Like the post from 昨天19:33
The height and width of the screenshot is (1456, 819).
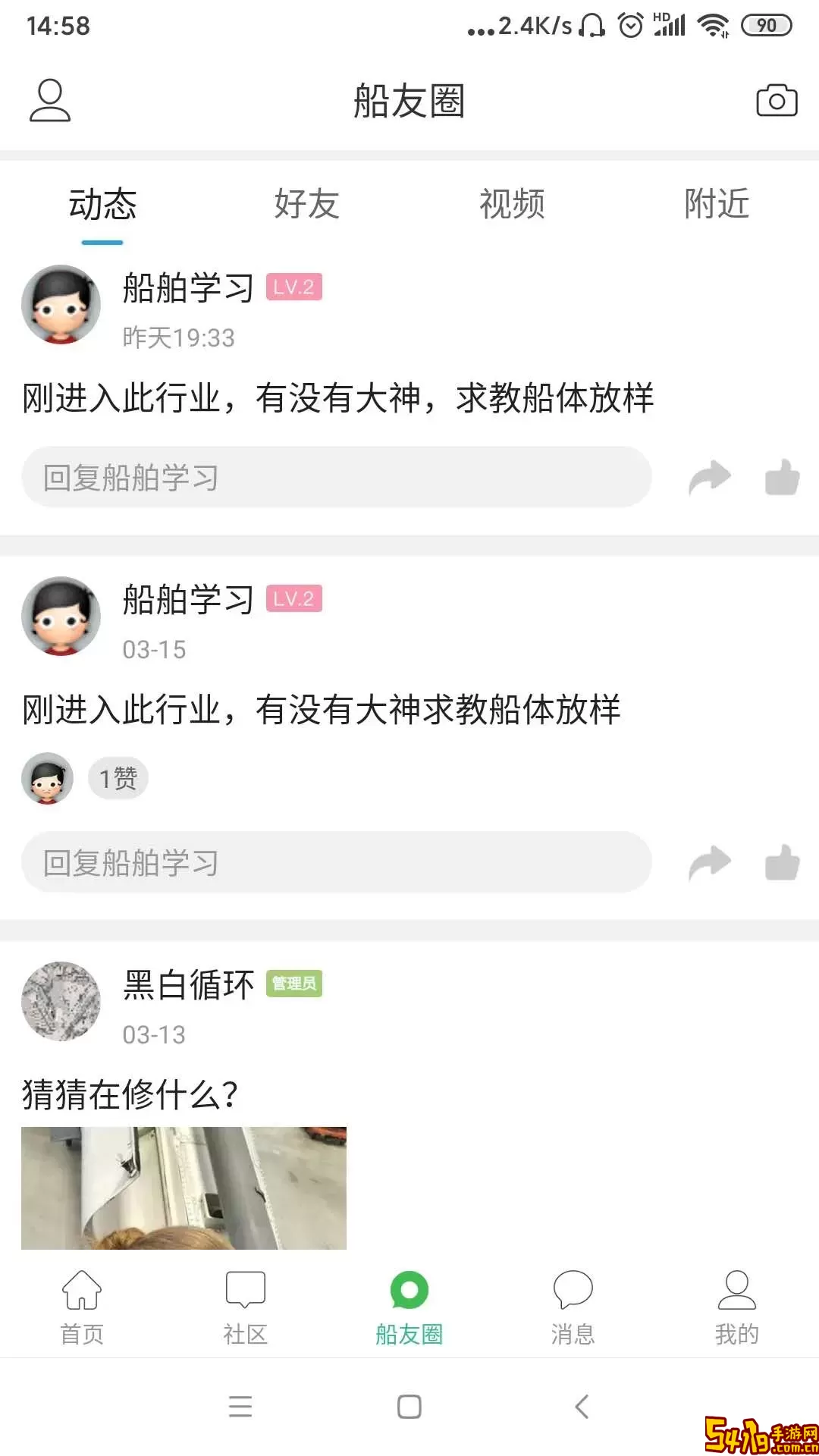pos(783,477)
